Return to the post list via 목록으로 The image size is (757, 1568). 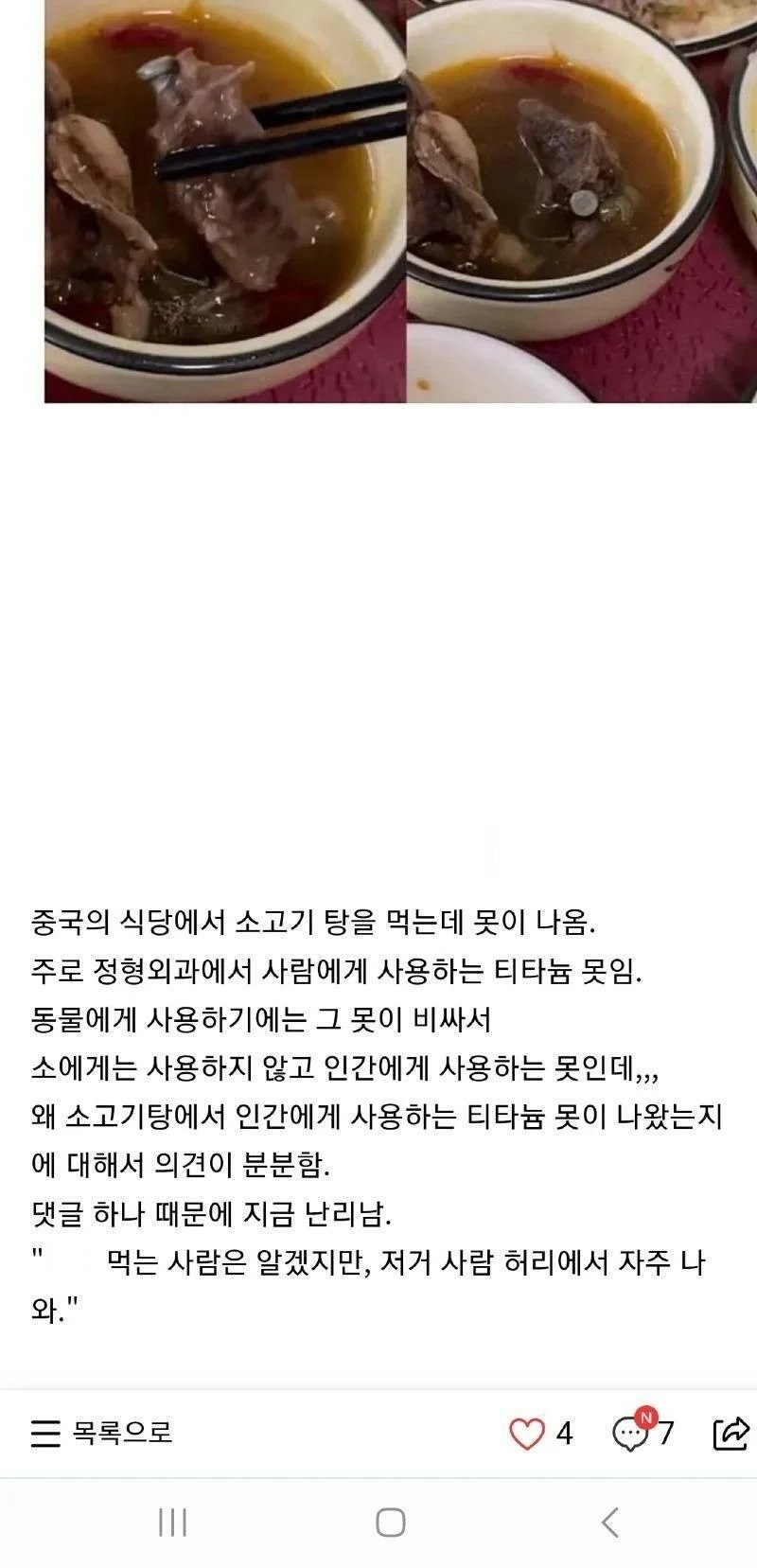[102, 1433]
